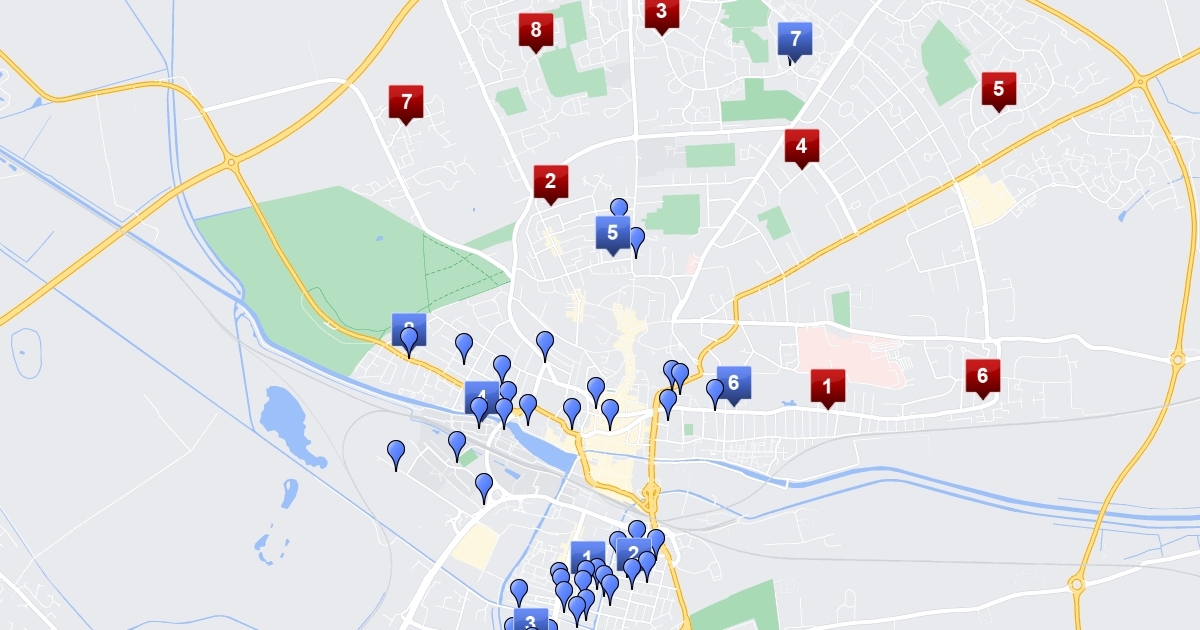This screenshot has width=1200, height=630.
Task: Open red marker number 5
Action: [998, 91]
